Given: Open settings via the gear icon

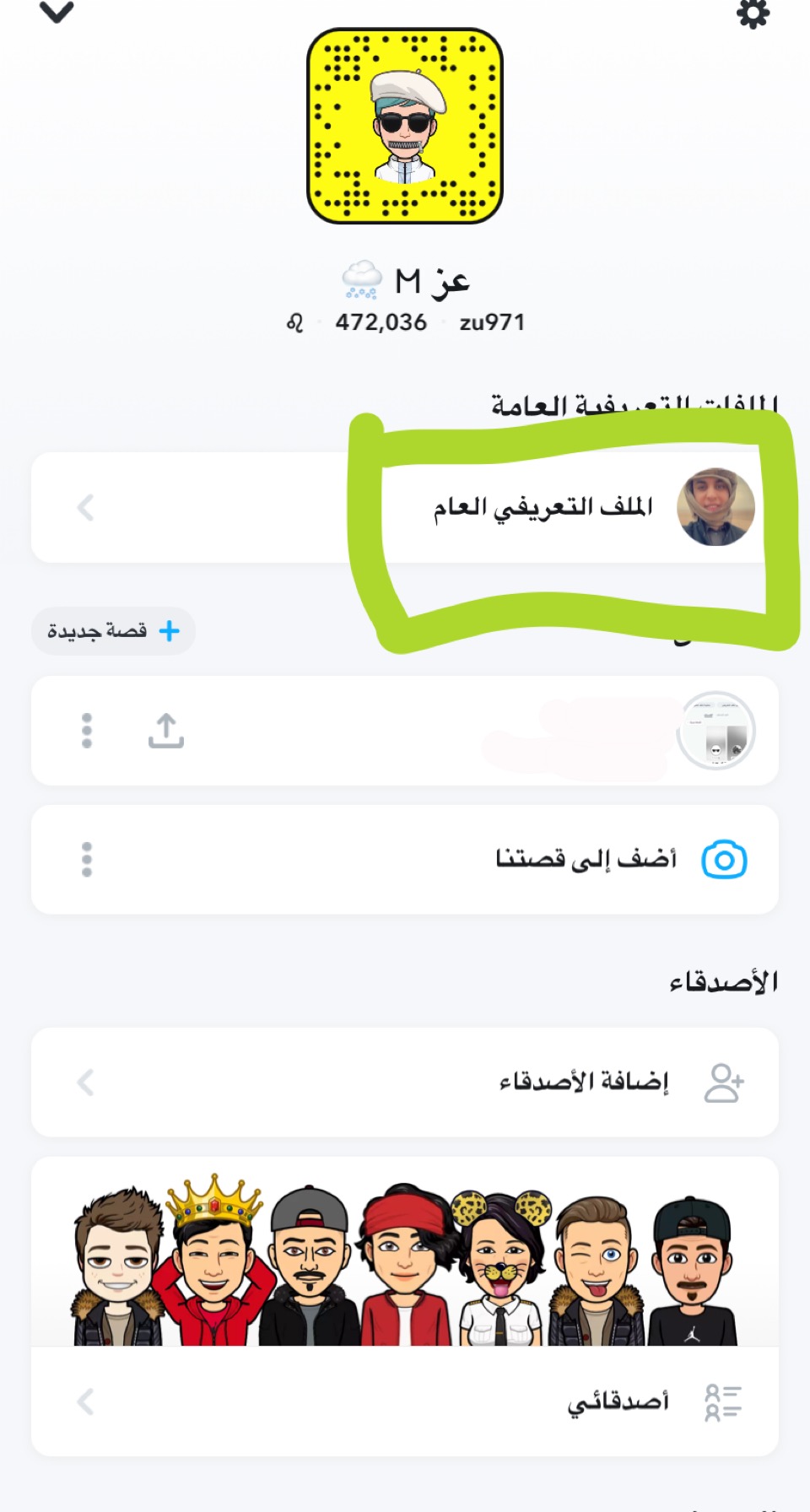Looking at the screenshot, I should pos(753,13).
